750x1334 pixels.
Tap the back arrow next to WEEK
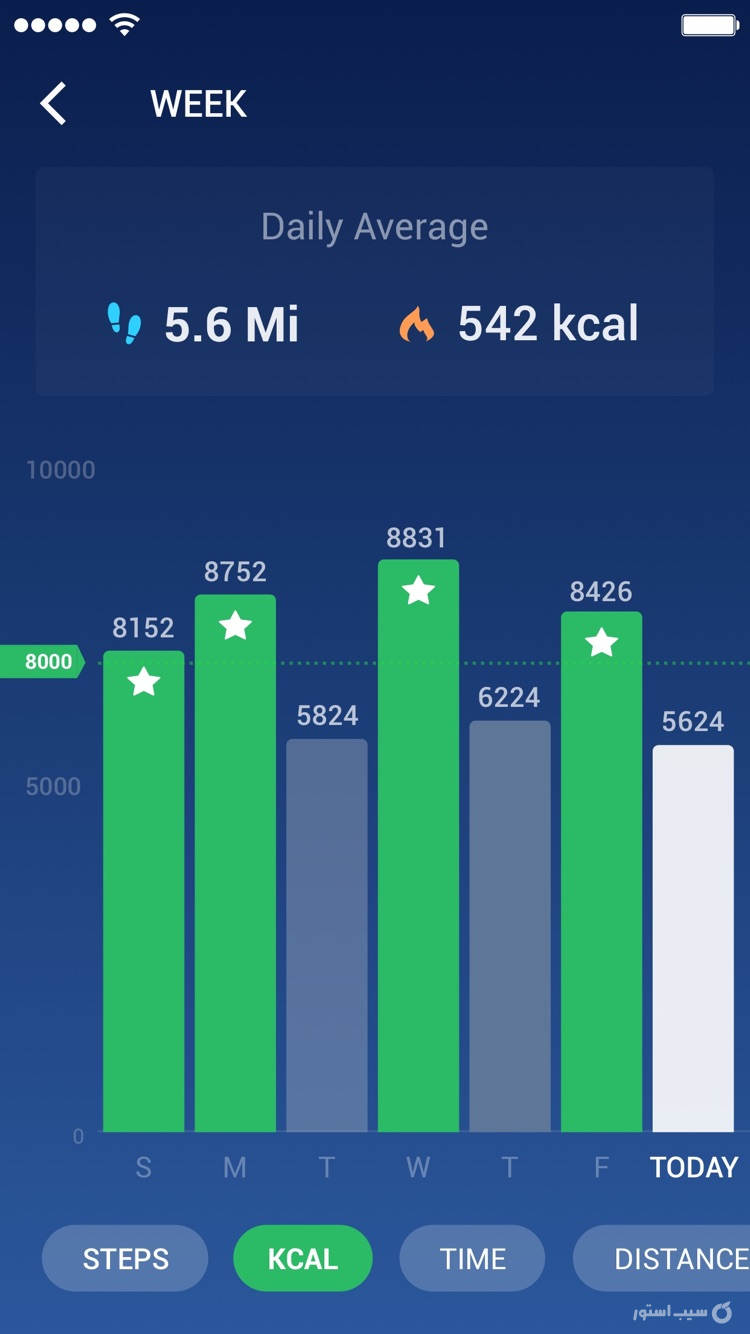52,103
